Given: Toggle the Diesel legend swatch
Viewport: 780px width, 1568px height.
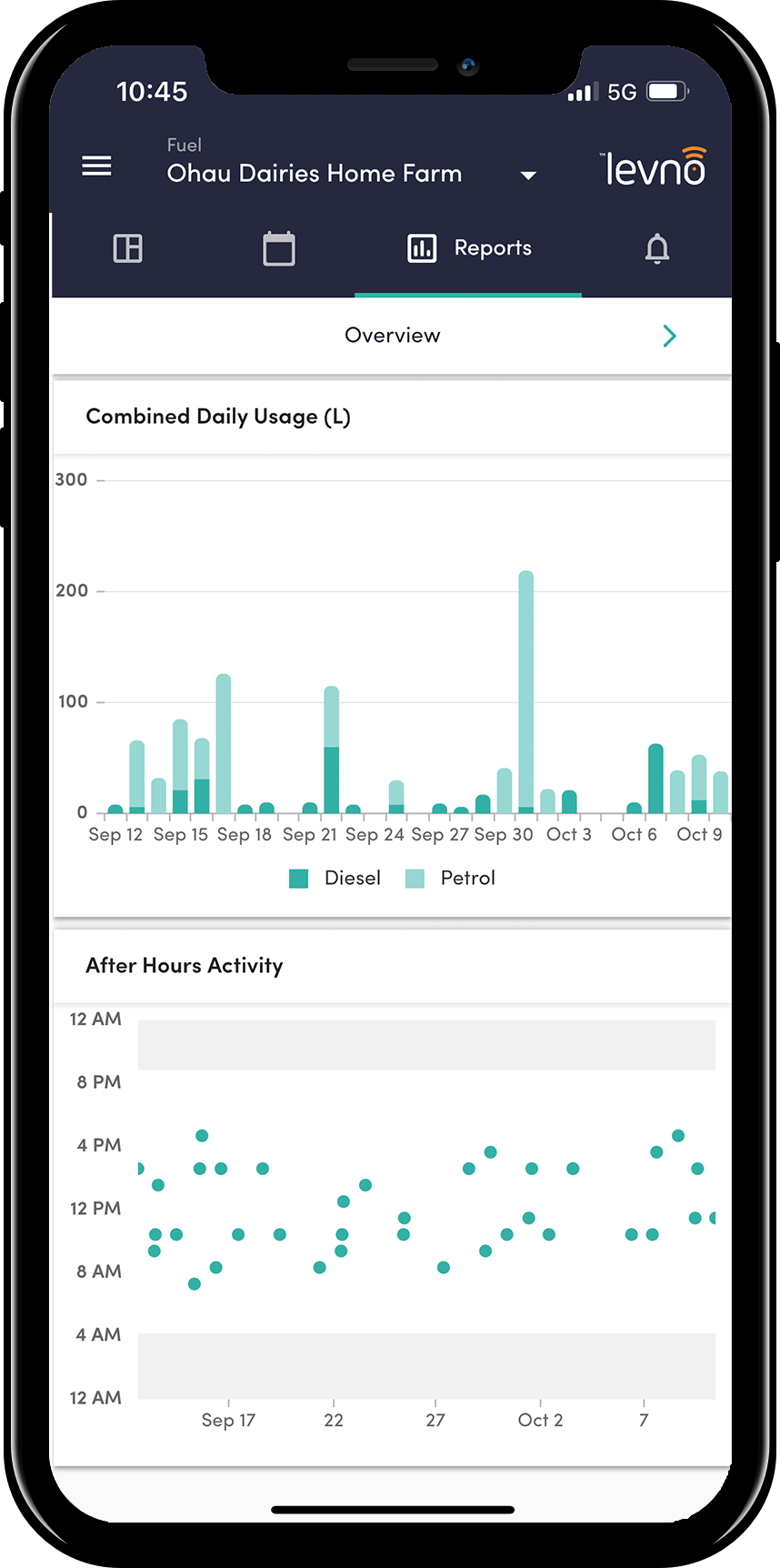Looking at the screenshot, I should 298,878.
